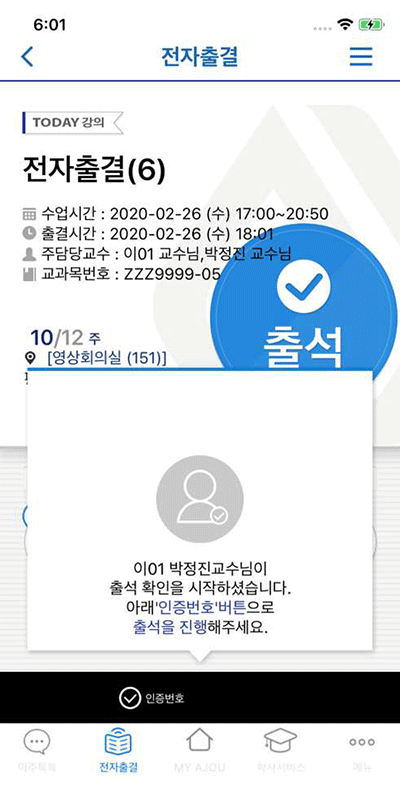Open the 메뉴 more tab
This screenshot has height=789, width=400.
362,751
